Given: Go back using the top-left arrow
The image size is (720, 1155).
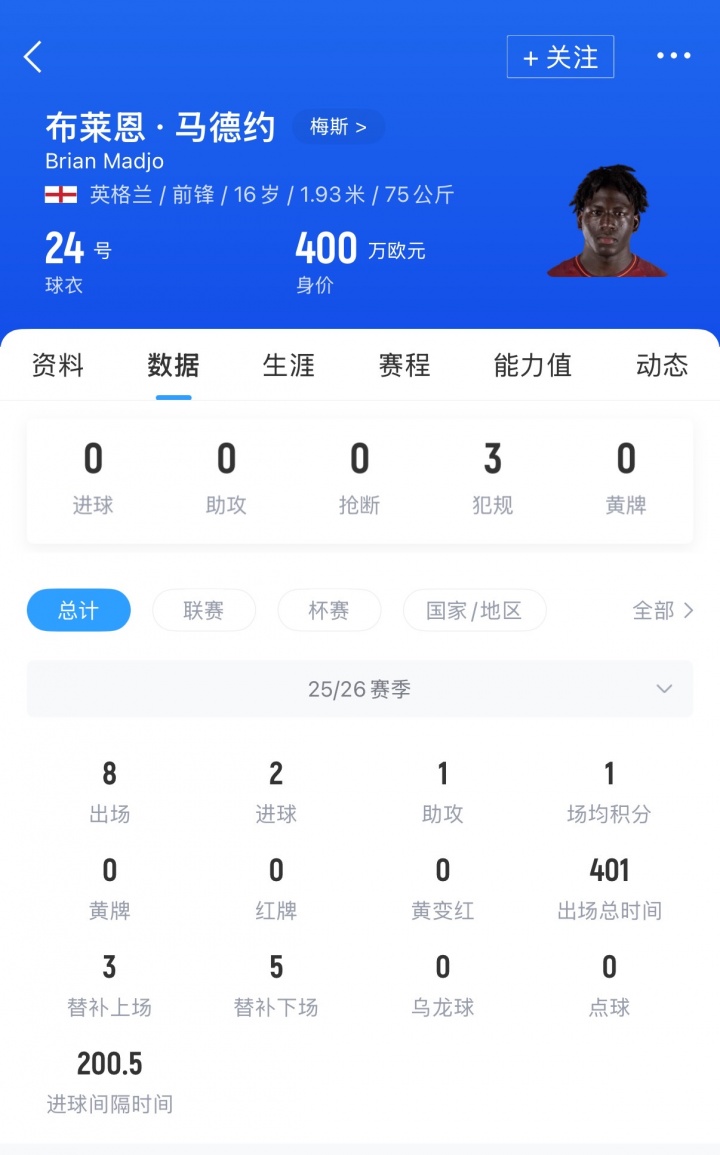Looking at the screenshot, I should pyautogui.click(x=34, y=57).
